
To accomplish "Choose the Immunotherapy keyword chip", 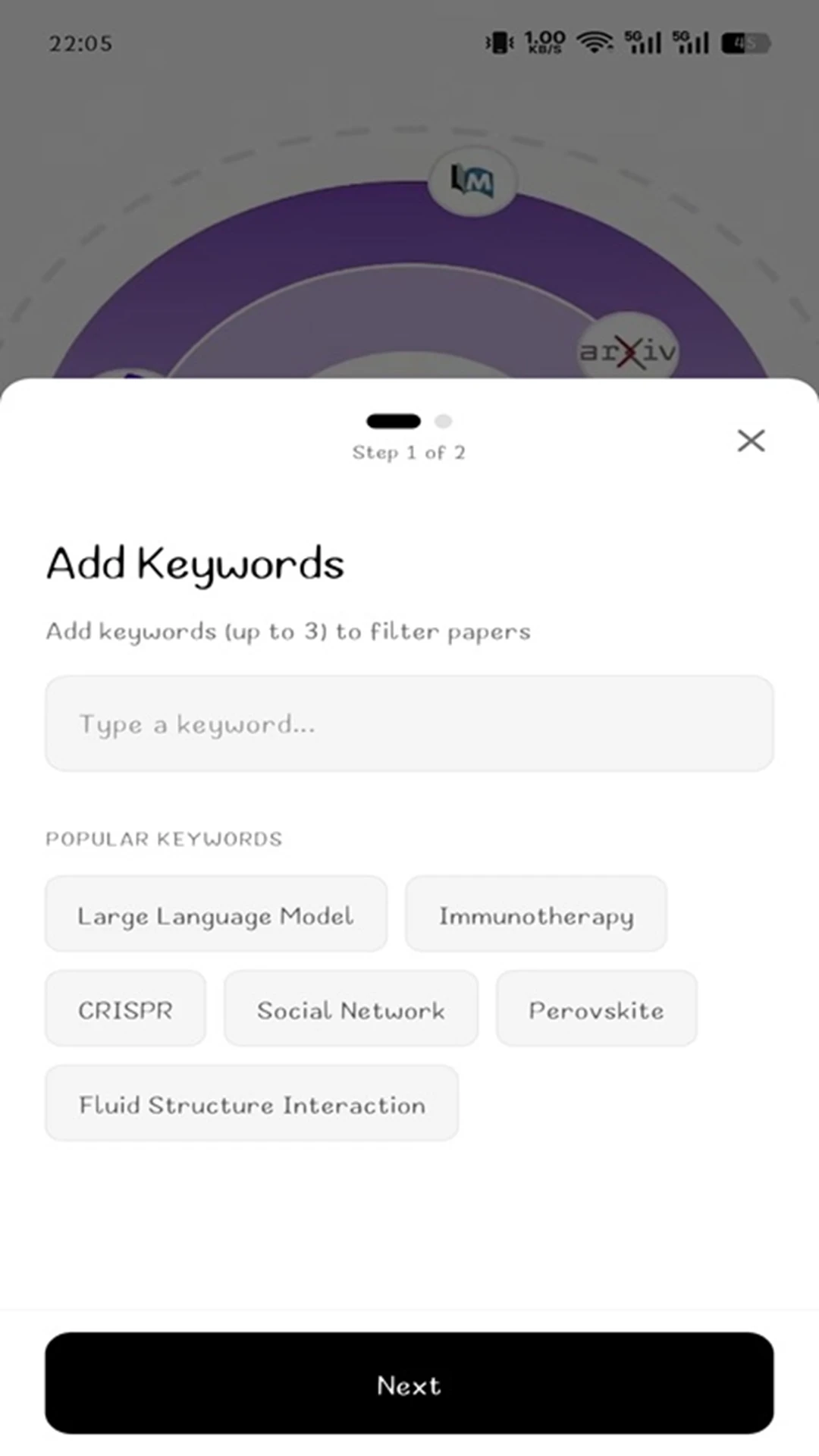I will [536, 914].
